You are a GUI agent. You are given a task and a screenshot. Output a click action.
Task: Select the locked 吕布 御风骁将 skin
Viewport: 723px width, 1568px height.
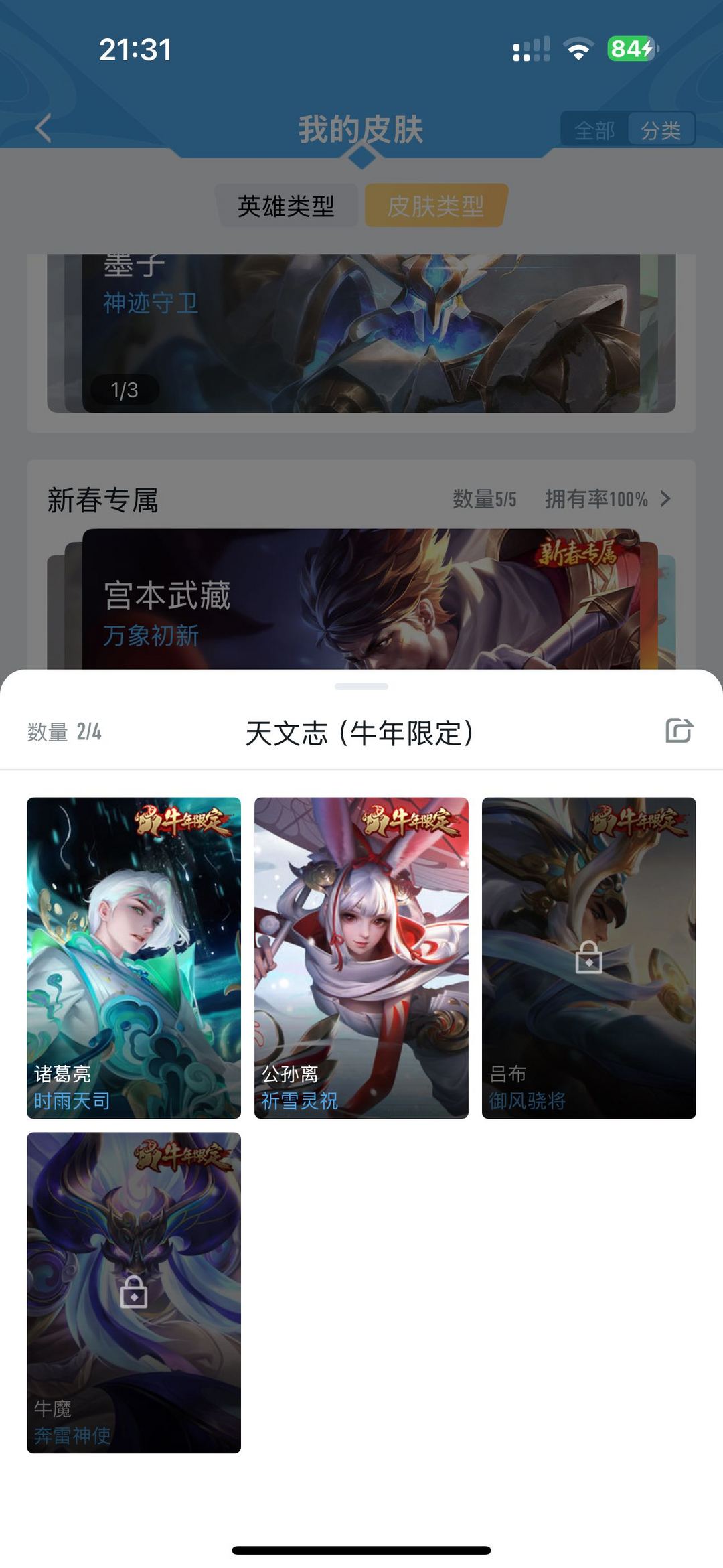pos(589,958)
